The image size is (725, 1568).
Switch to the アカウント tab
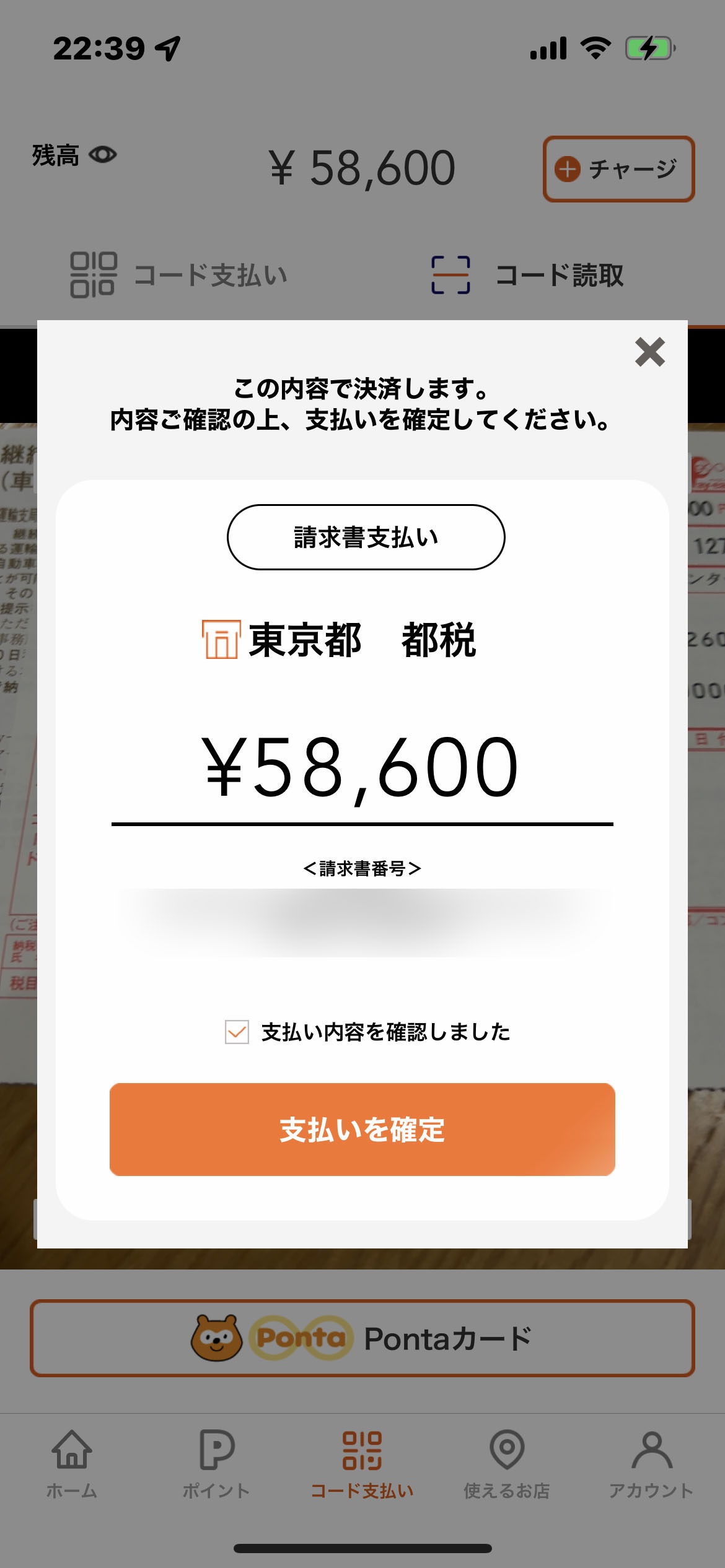[651, 1465]
